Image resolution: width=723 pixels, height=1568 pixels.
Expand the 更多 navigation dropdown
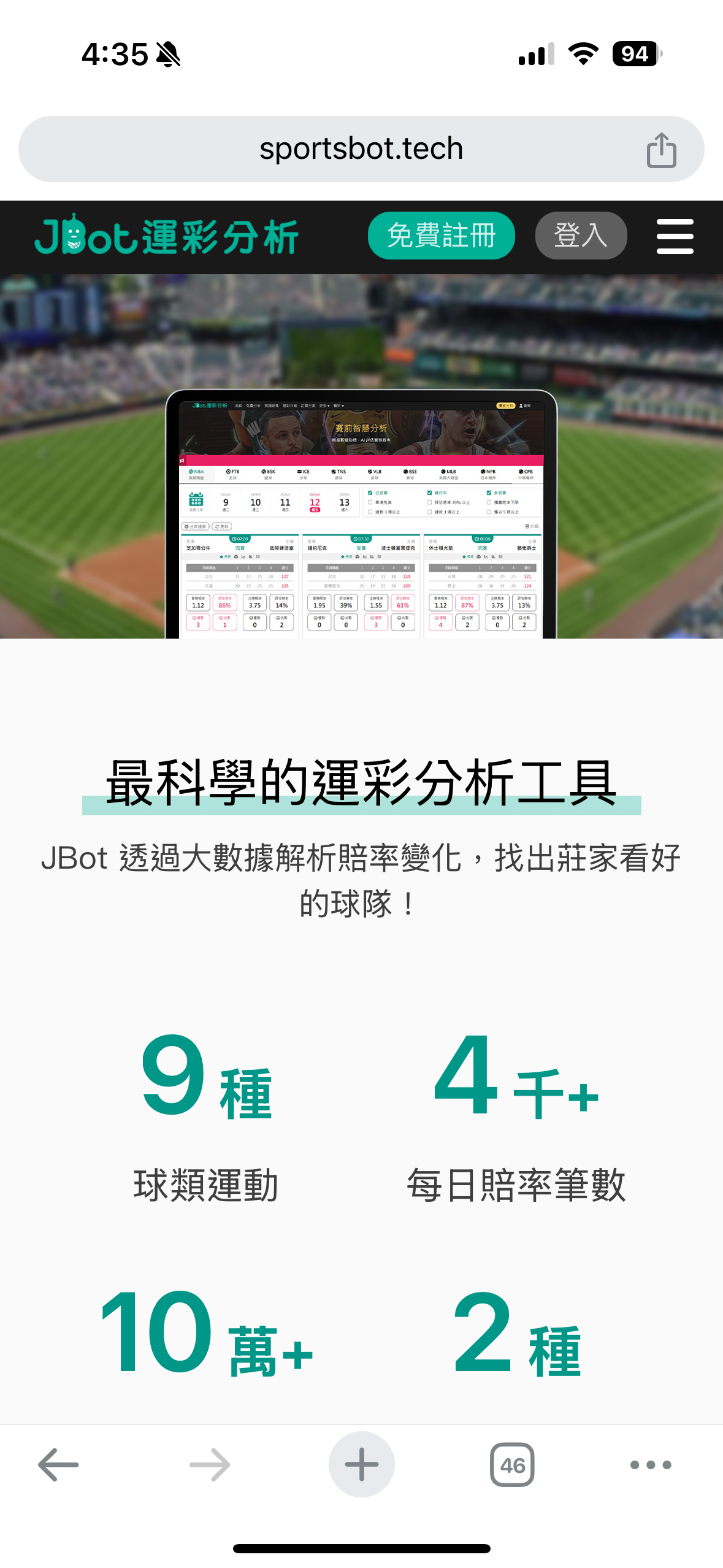pos(323,405)
